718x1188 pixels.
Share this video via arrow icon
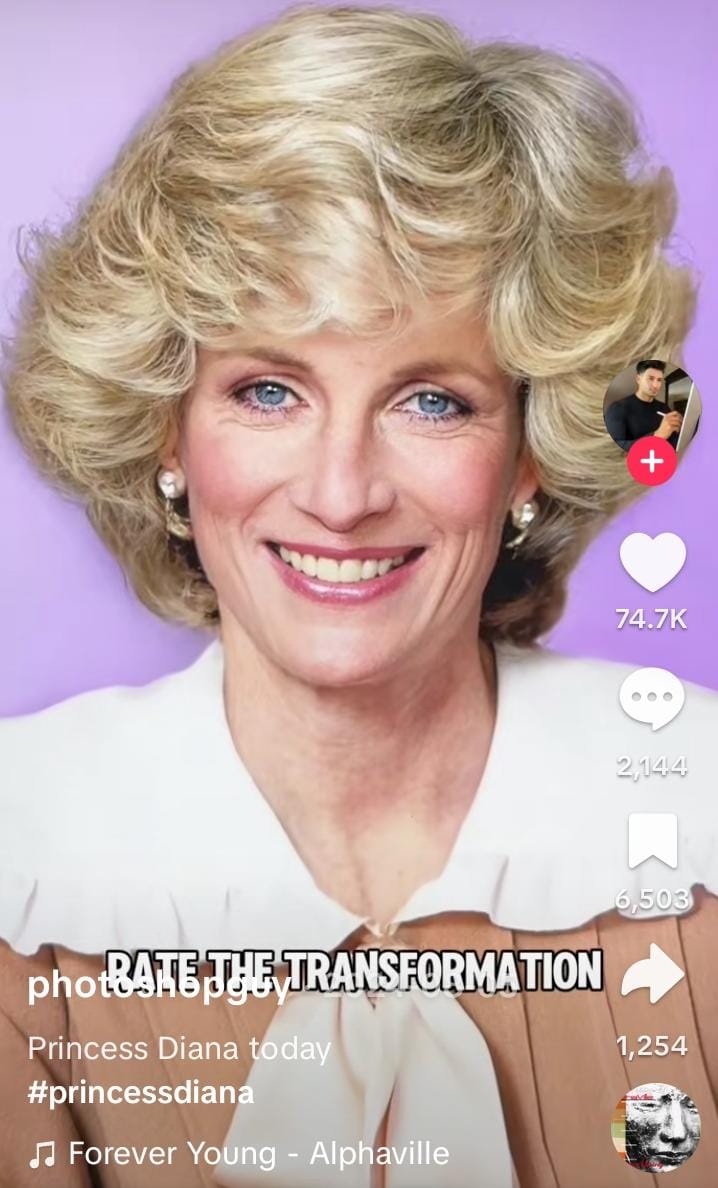pyautogui.click(x=652, y=976)
